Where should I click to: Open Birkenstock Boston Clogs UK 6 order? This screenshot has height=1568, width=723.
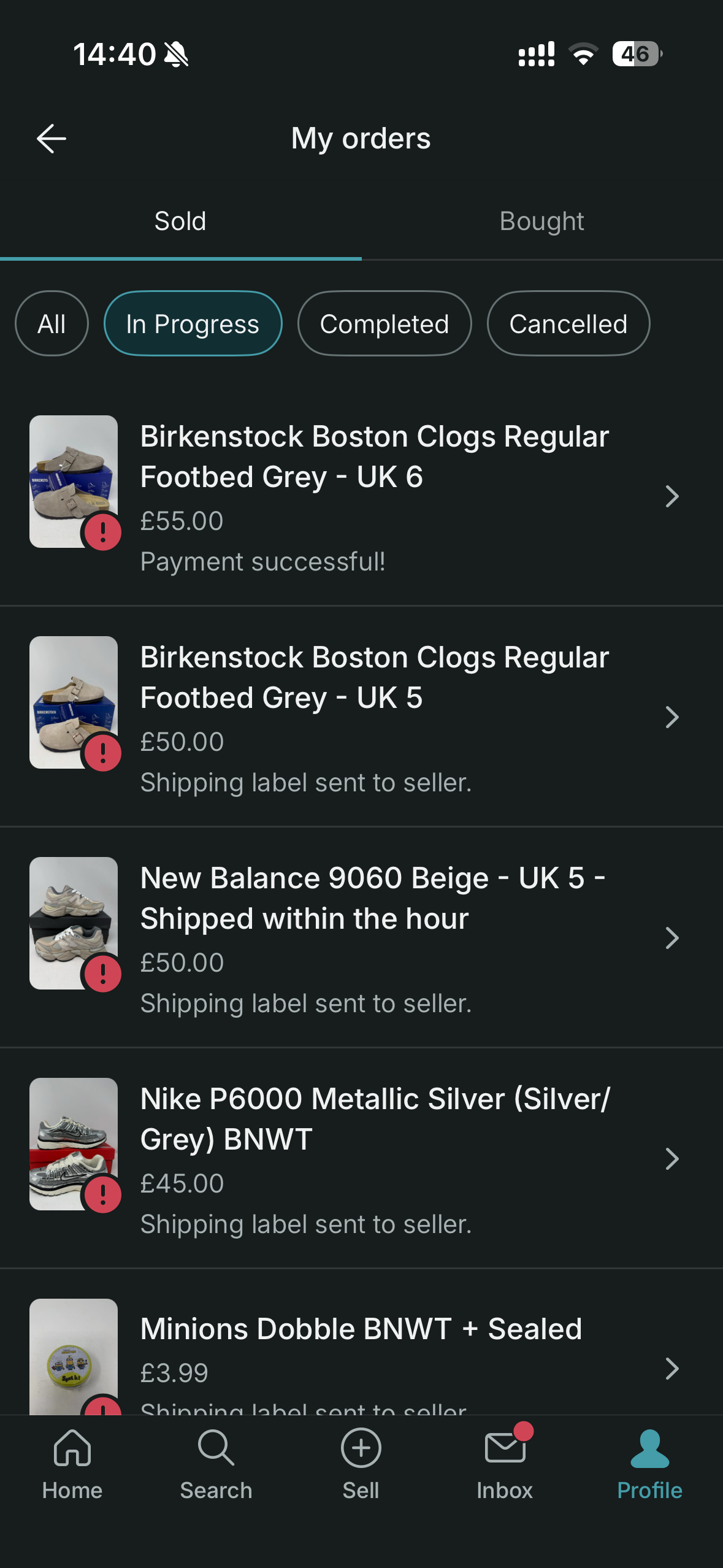click(374, 497)
